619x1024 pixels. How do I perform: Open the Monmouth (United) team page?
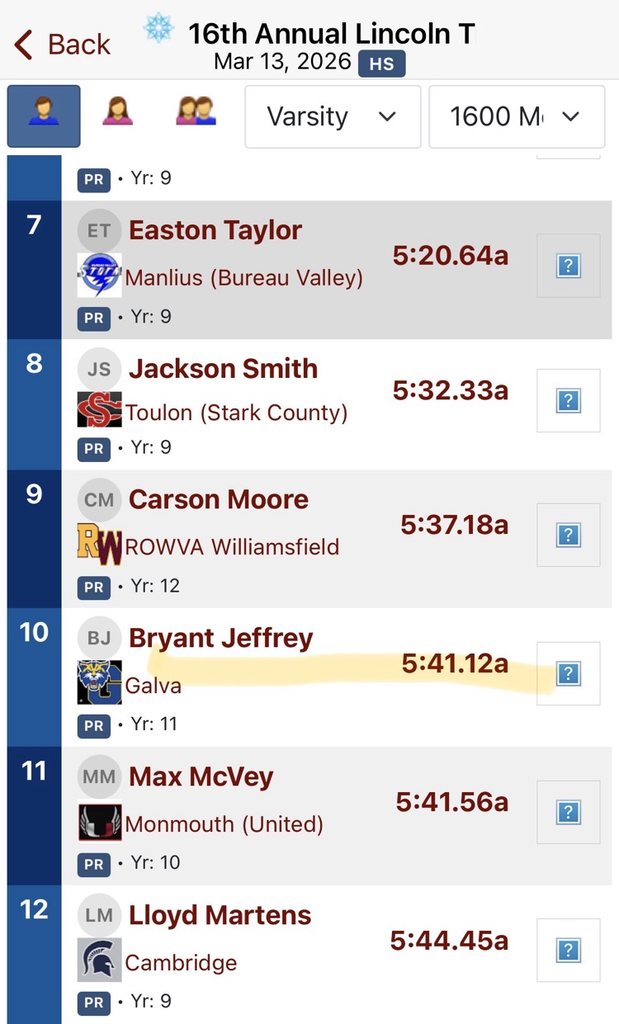pos(224,825)
